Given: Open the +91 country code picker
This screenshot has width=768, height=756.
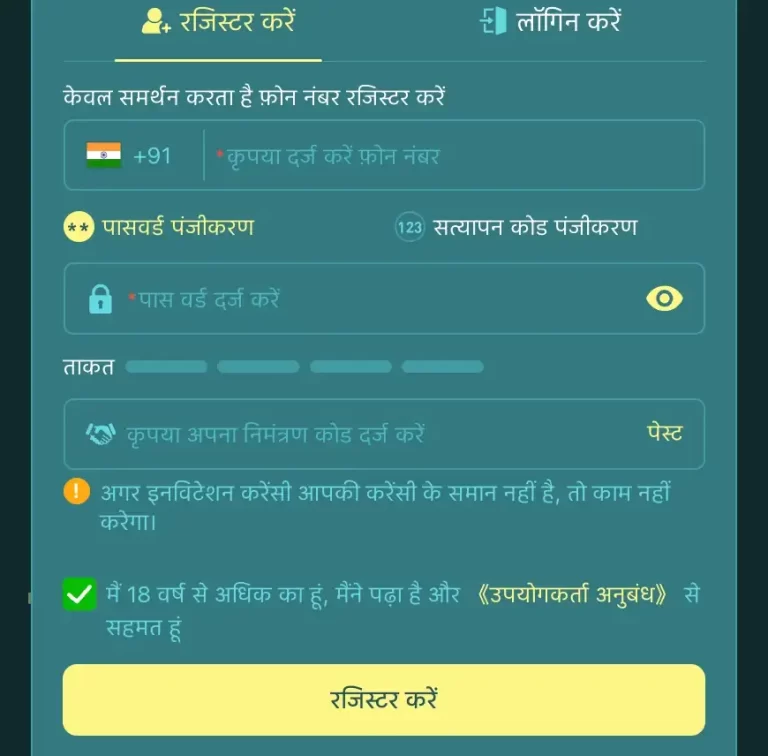Looking at the screenshot, I should [130, 156].
